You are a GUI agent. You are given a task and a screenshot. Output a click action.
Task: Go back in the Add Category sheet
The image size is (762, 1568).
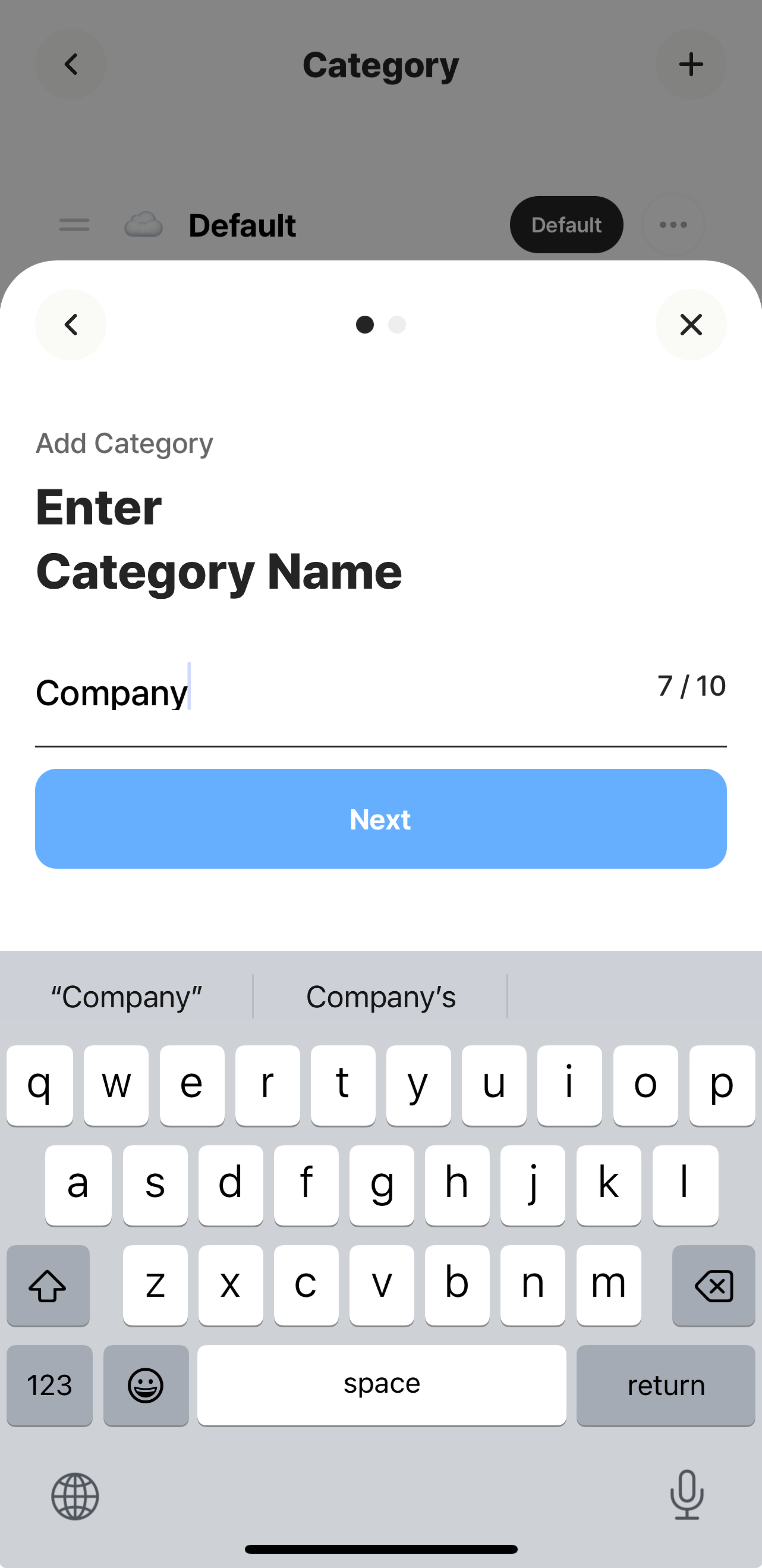[x=71, y=325]
